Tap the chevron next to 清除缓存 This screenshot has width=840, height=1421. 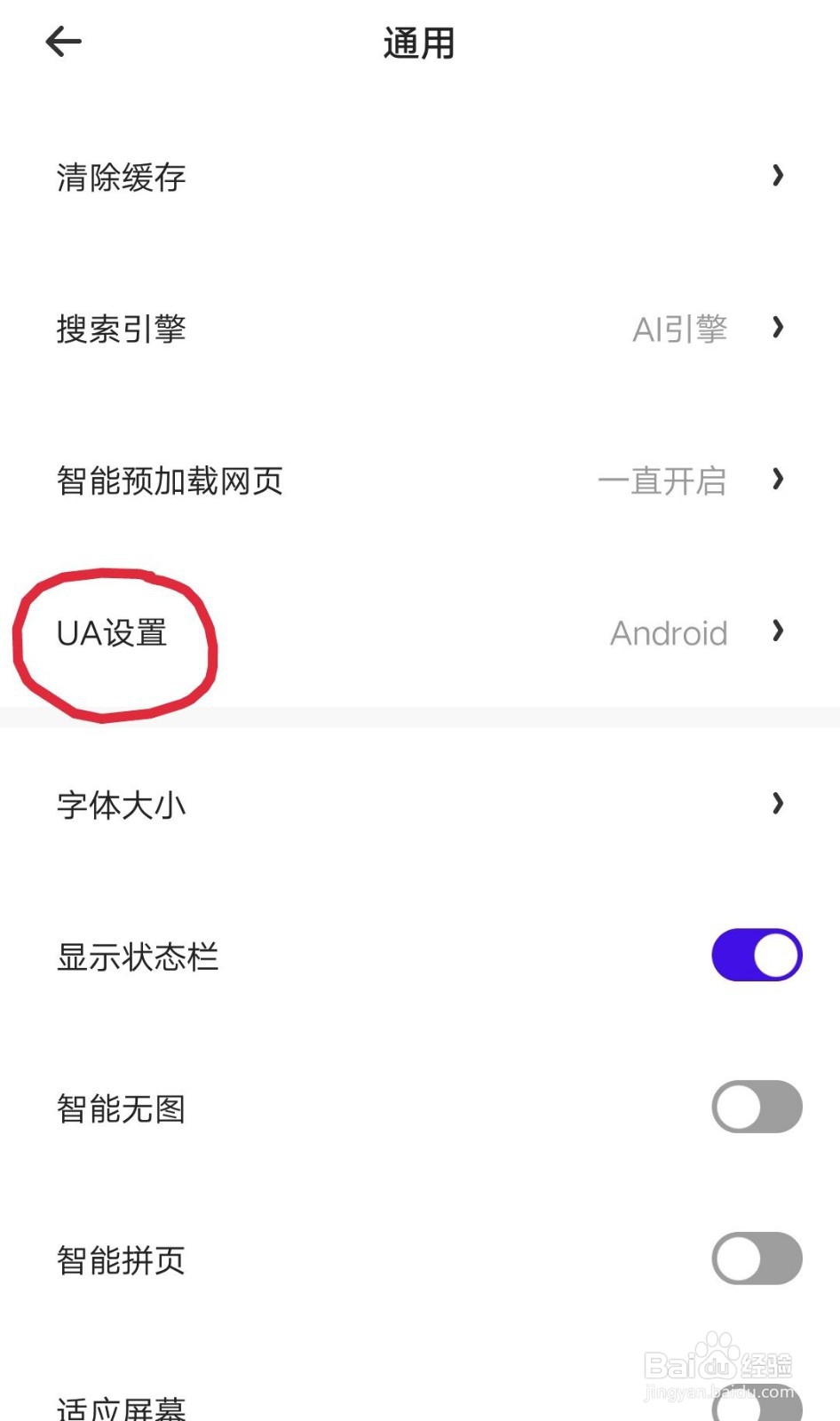tap(778, 176)
